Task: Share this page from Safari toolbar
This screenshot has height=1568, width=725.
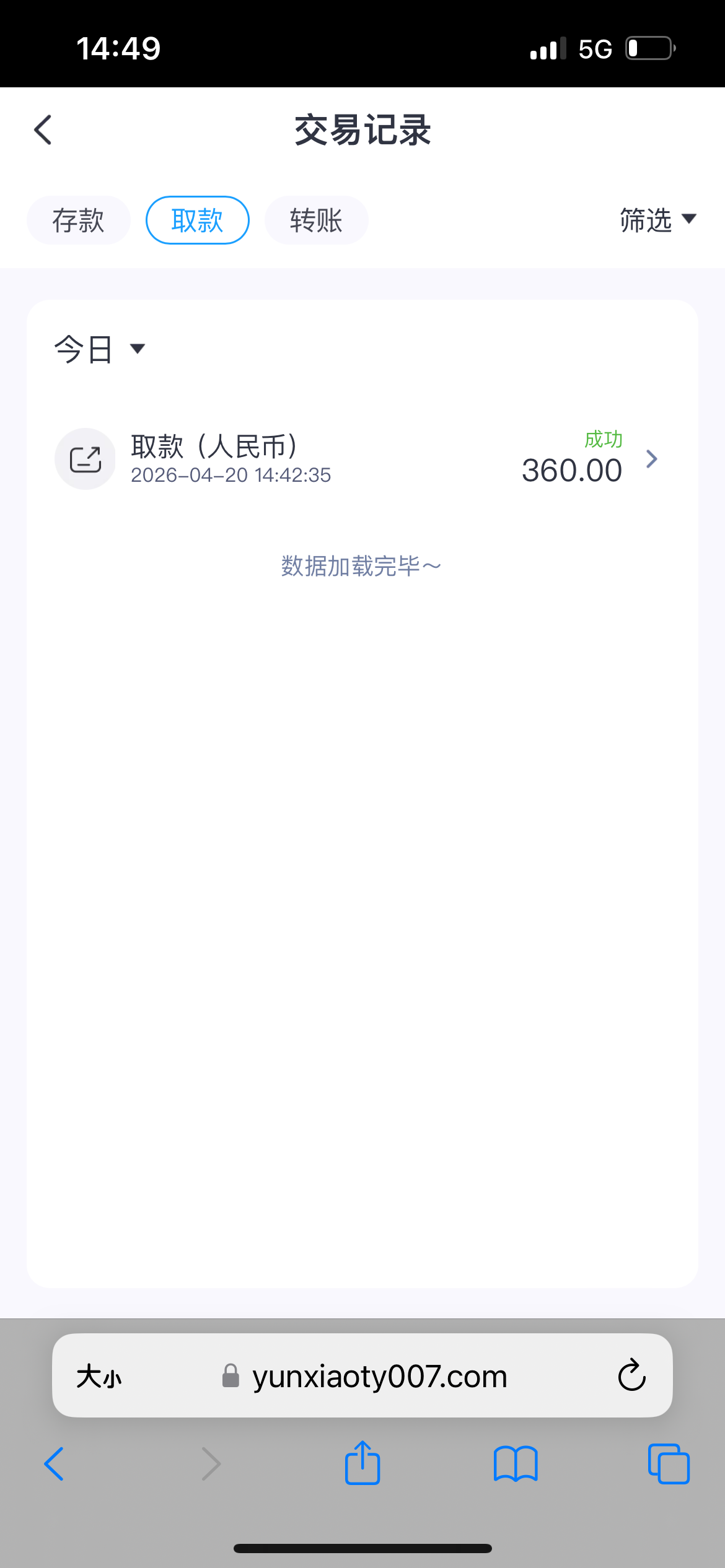Action: [x=362, y=1463]
